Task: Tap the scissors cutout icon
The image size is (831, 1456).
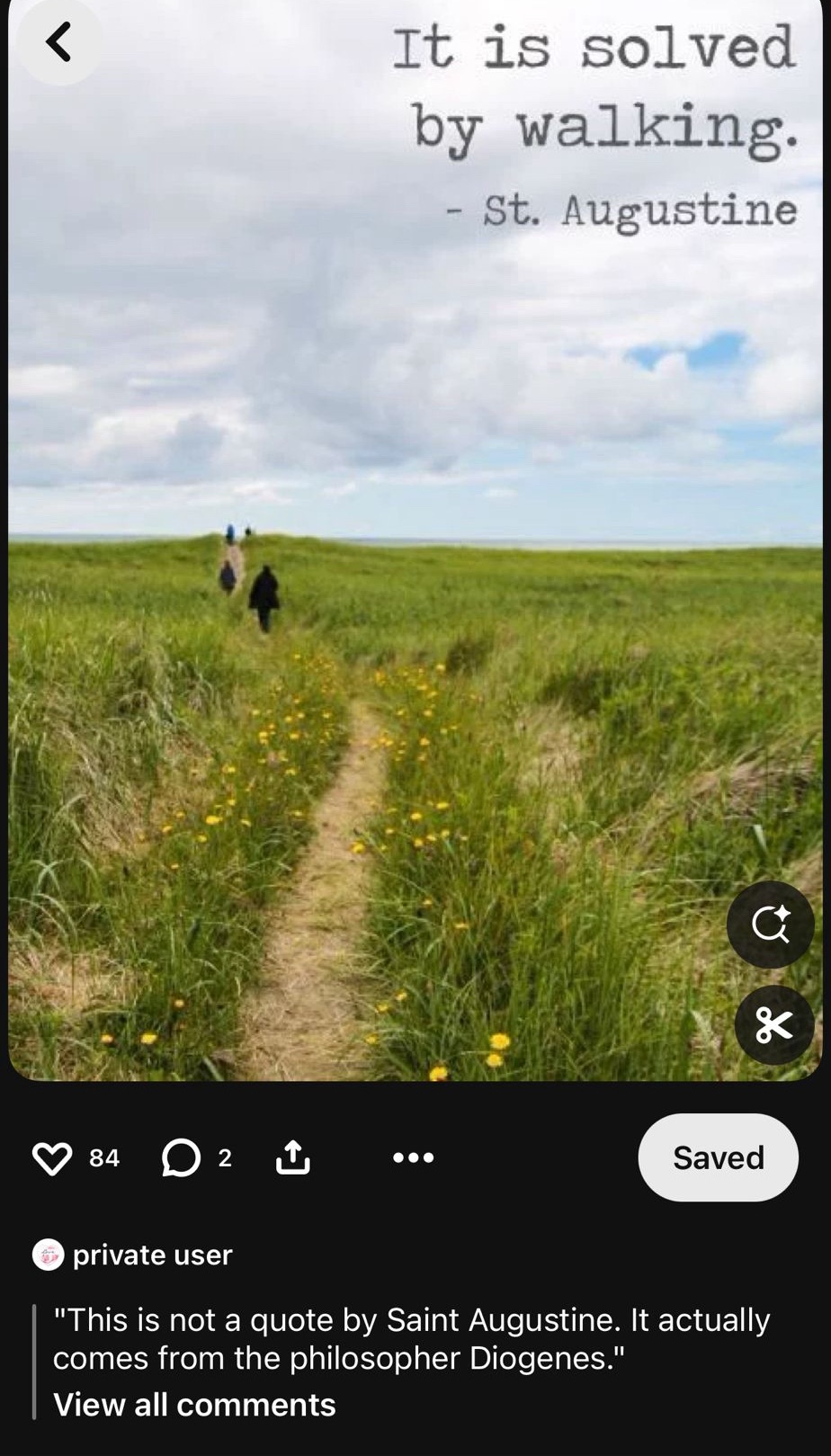Action: point(774,1025)
